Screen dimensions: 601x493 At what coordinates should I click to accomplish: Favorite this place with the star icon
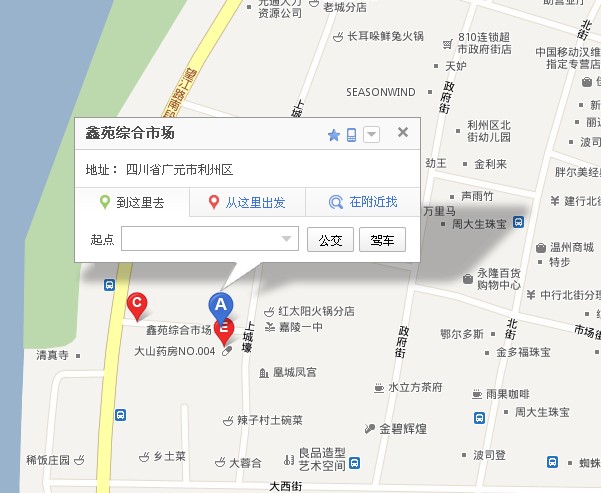click(334, 135)
